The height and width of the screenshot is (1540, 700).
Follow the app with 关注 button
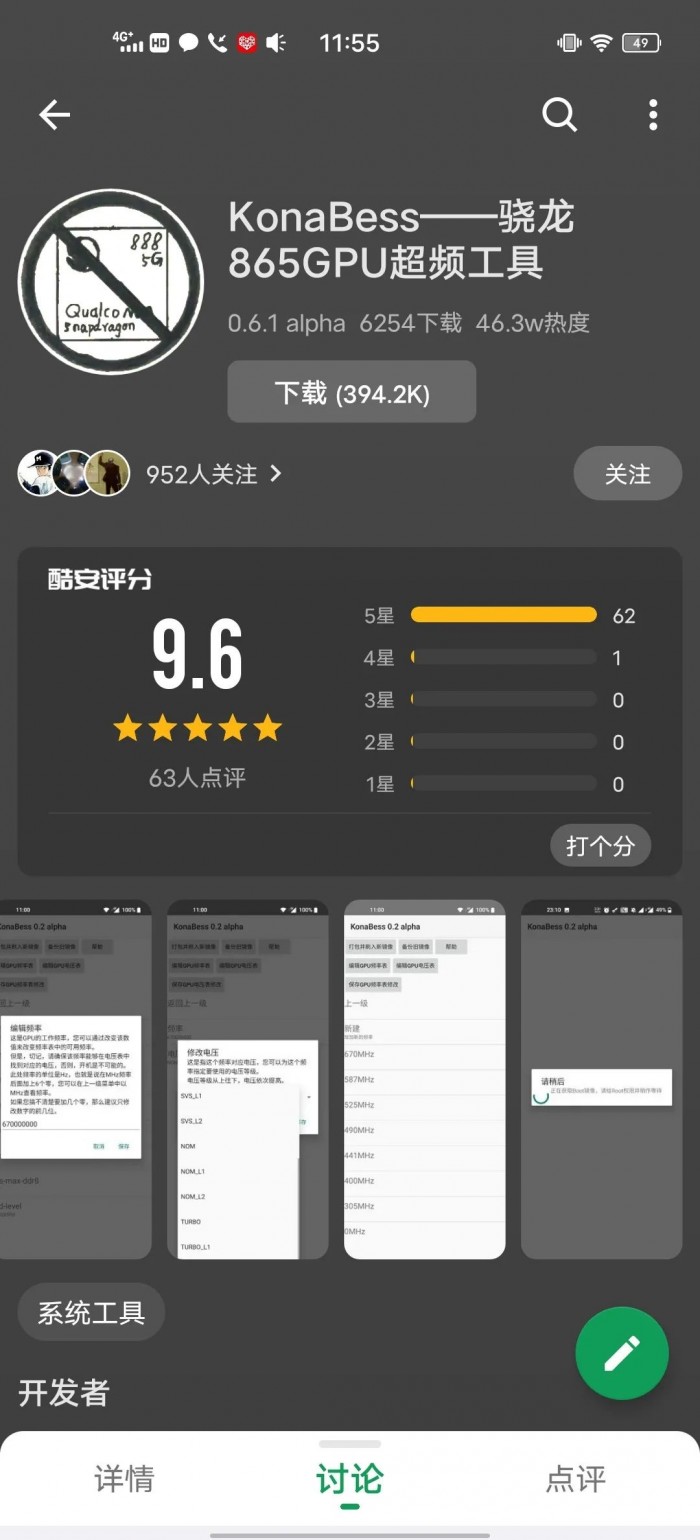(627, 474)
